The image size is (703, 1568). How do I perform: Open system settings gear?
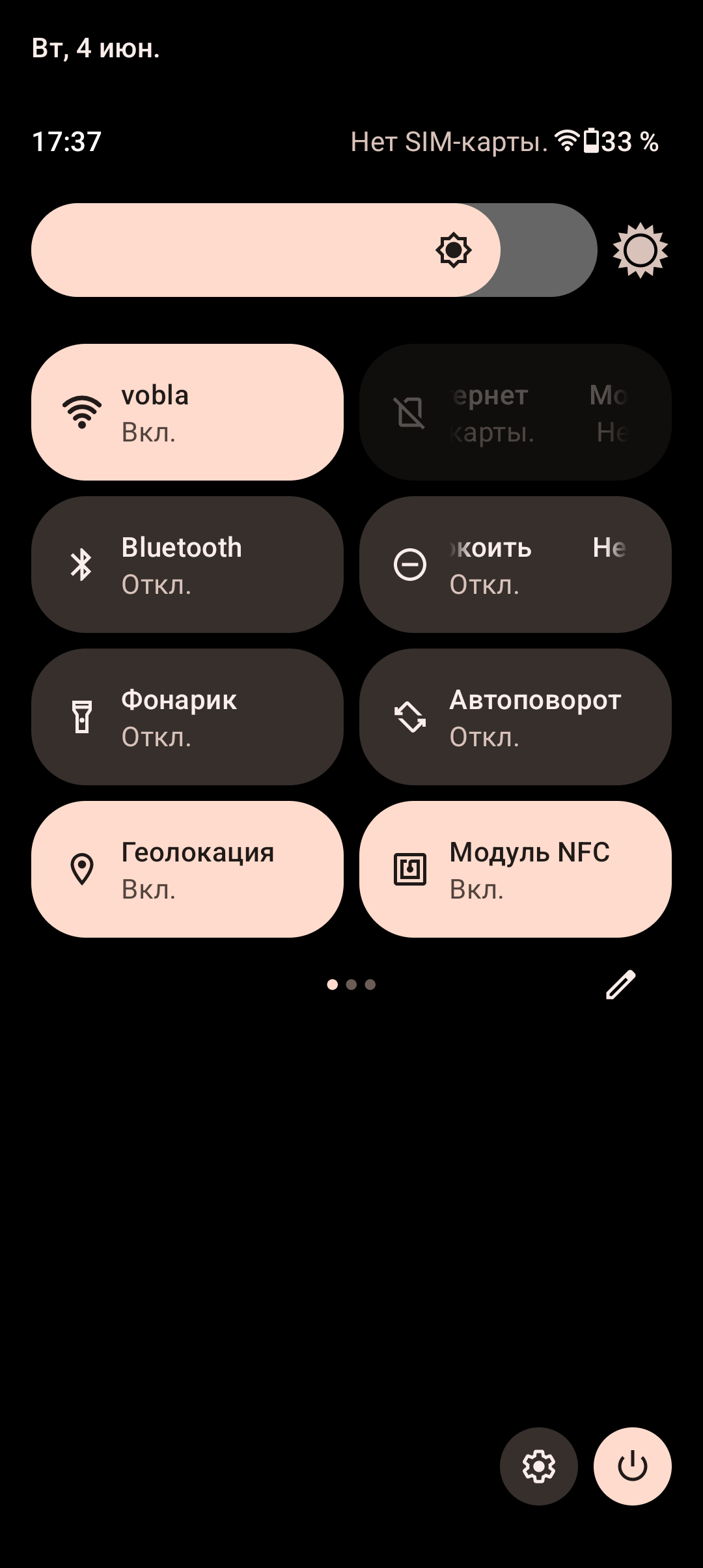click(539, 1466)
